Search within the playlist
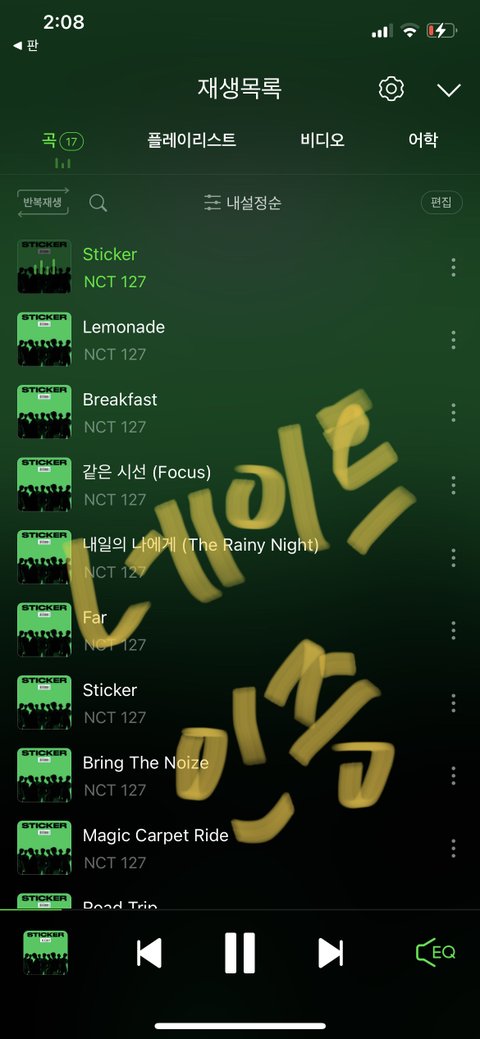Image resolution: width=480 pixels, height=1039 pixels. tap(98, 203)
